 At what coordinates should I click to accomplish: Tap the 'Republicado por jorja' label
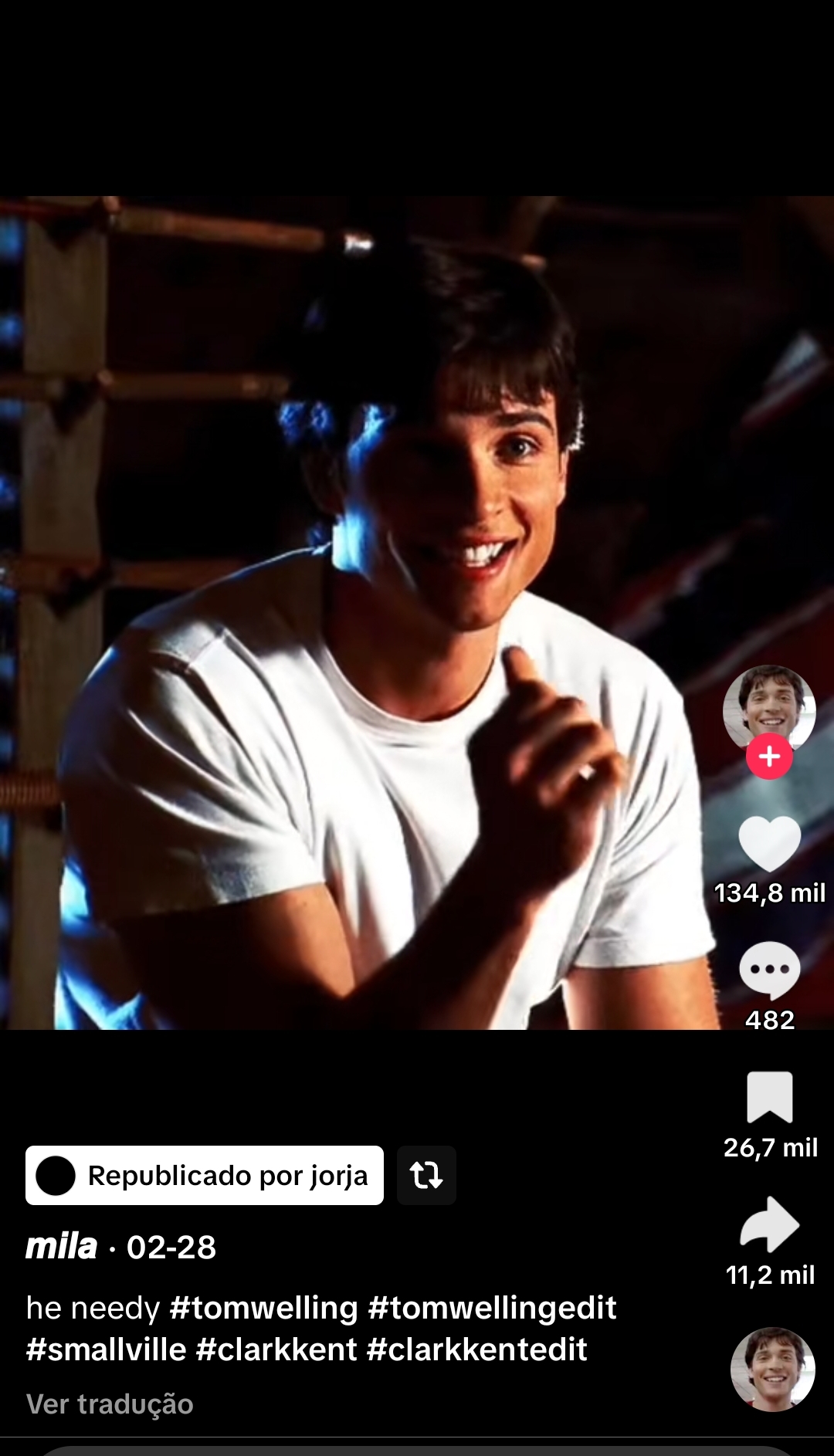pos(205,1175)
